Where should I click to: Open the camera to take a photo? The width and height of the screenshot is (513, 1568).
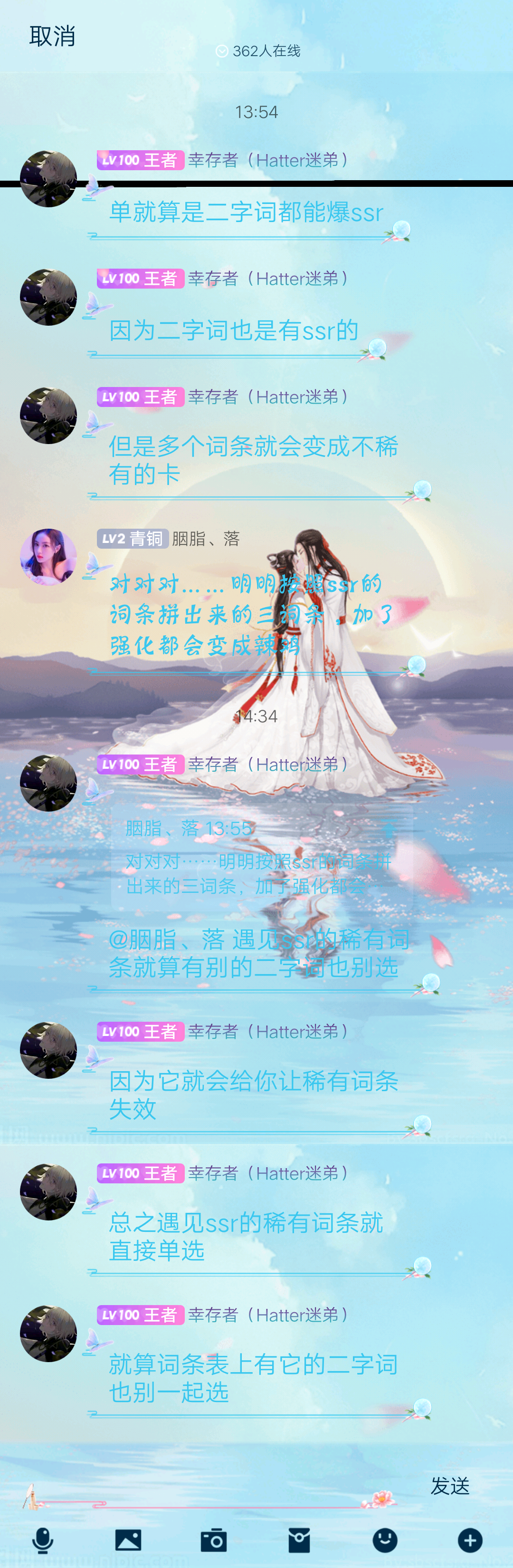213,1540
